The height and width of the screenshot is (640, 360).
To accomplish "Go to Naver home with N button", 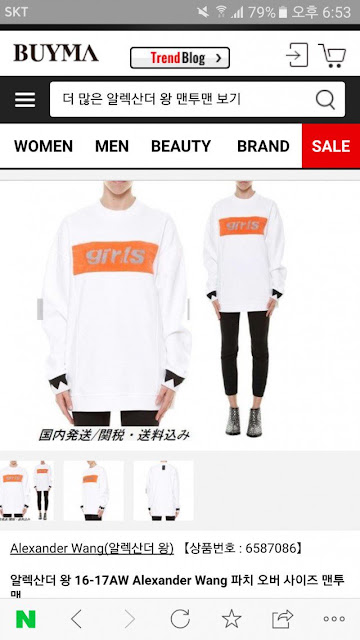I will point(26,620).
